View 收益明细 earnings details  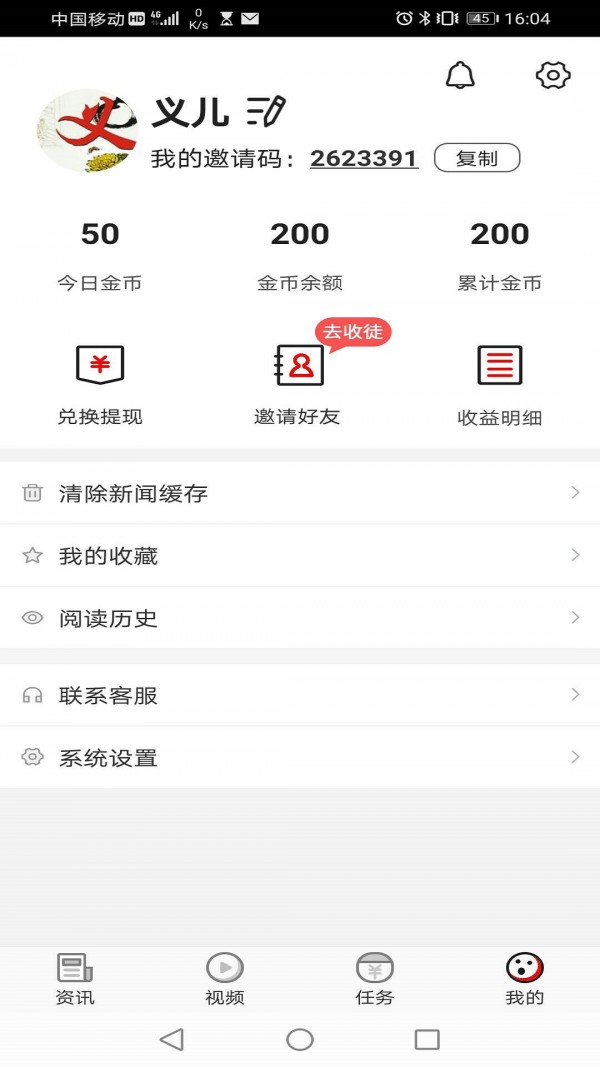[499, 384]
